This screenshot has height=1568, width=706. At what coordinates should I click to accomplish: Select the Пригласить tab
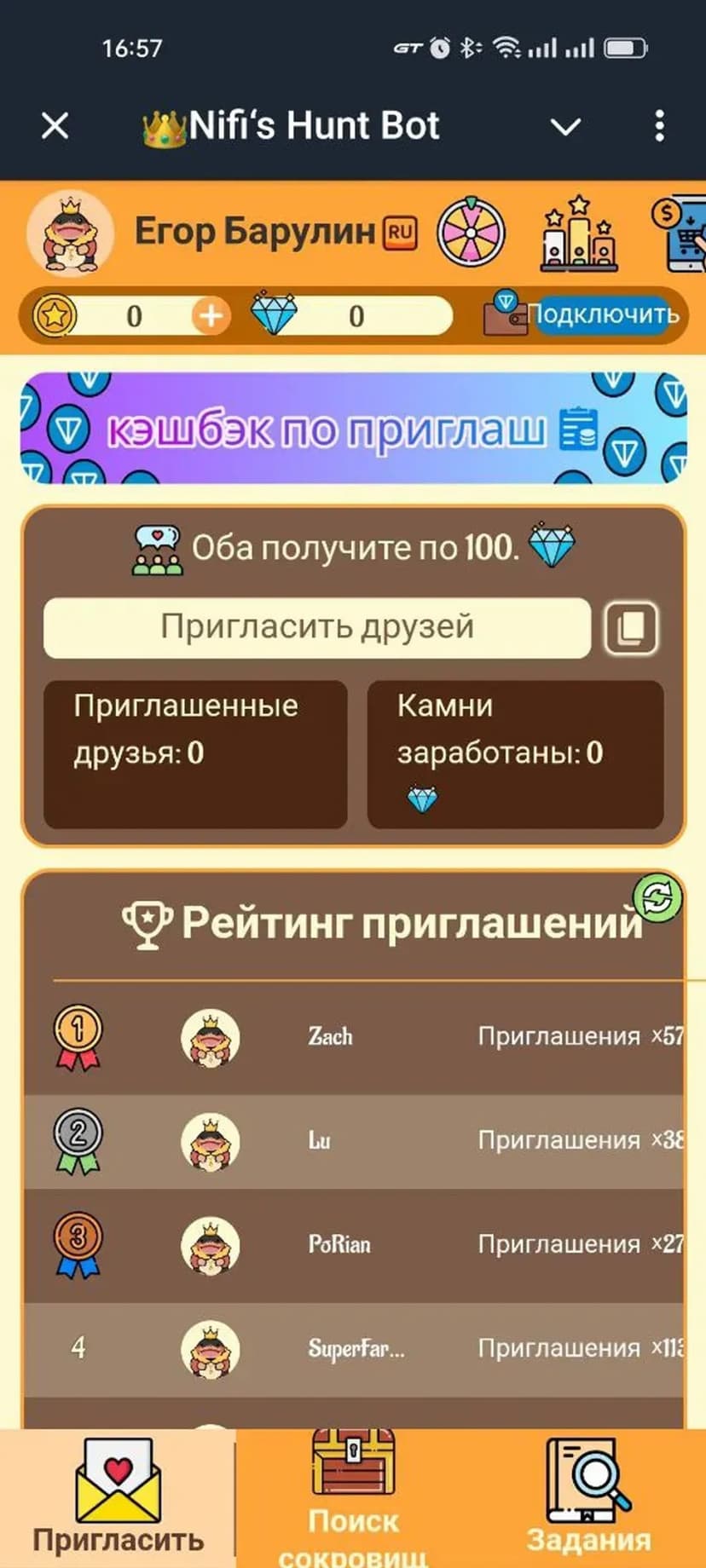click(118, 1500)
